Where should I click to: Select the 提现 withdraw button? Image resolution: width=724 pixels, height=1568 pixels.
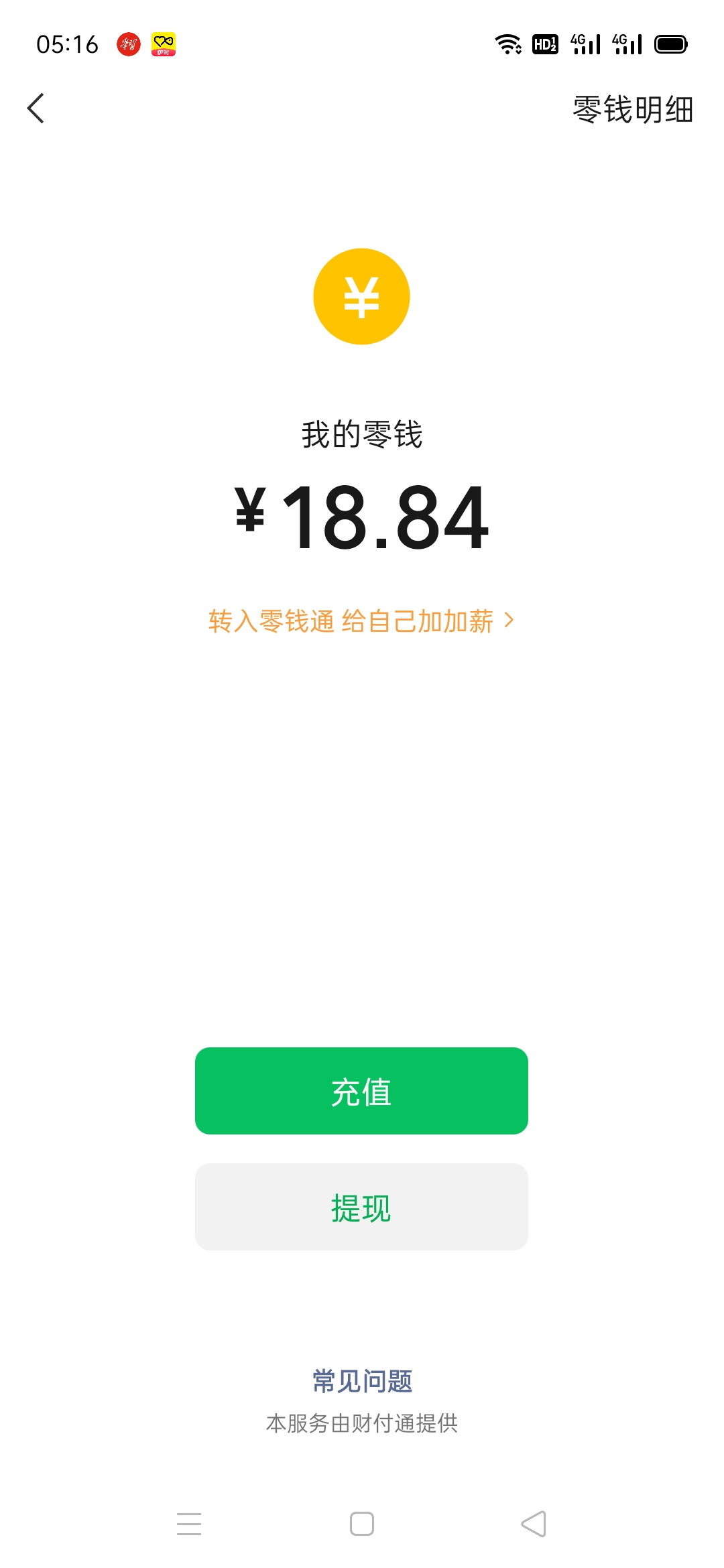coord(361,1207)
